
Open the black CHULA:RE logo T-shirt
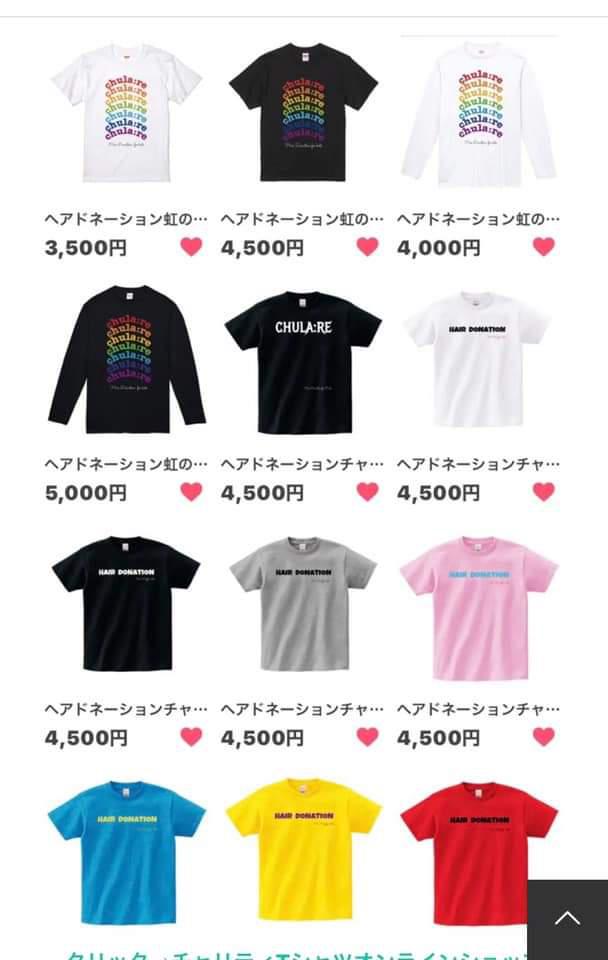point(303,360)
